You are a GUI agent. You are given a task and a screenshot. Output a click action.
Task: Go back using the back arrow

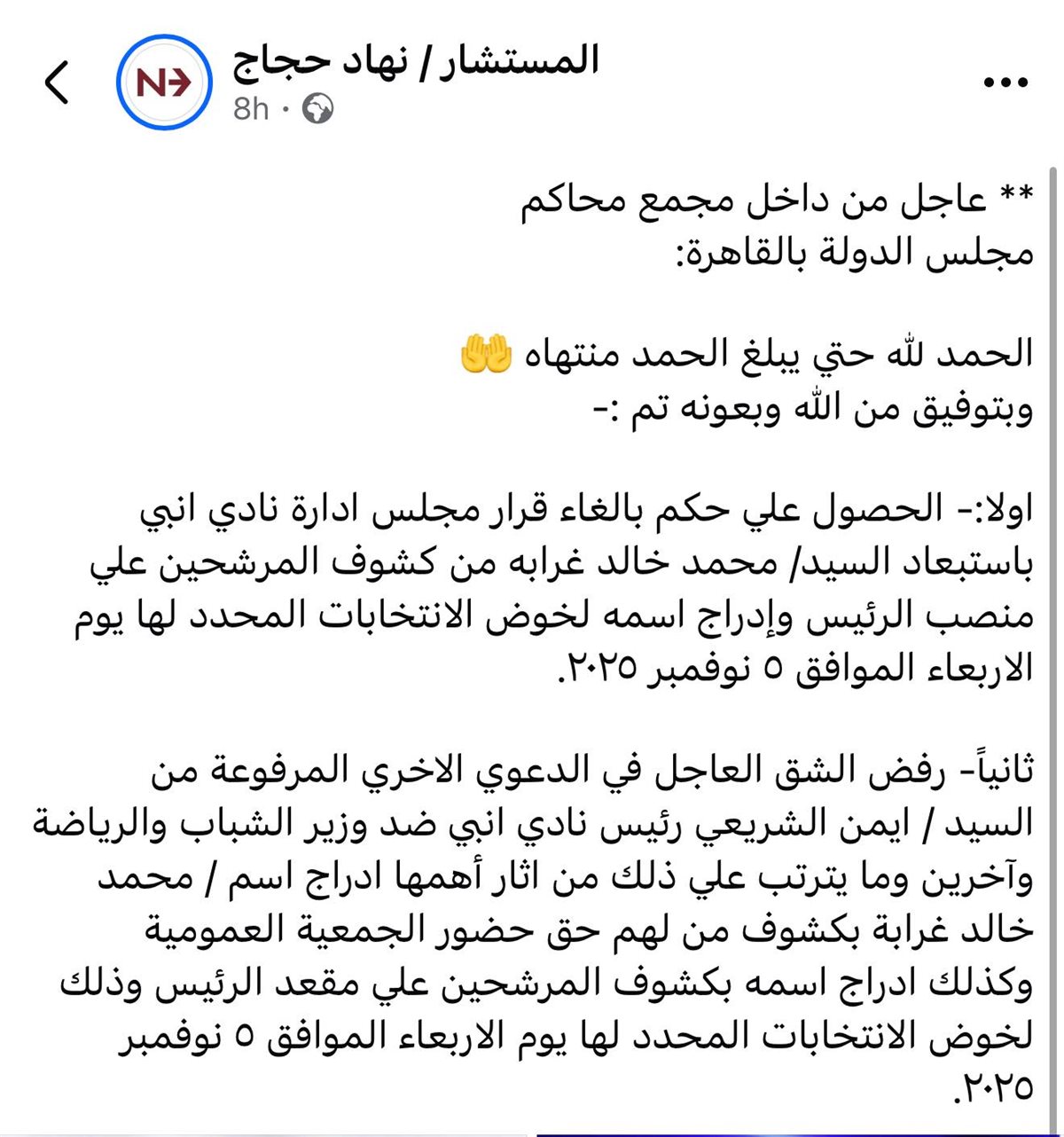point(57,83)
